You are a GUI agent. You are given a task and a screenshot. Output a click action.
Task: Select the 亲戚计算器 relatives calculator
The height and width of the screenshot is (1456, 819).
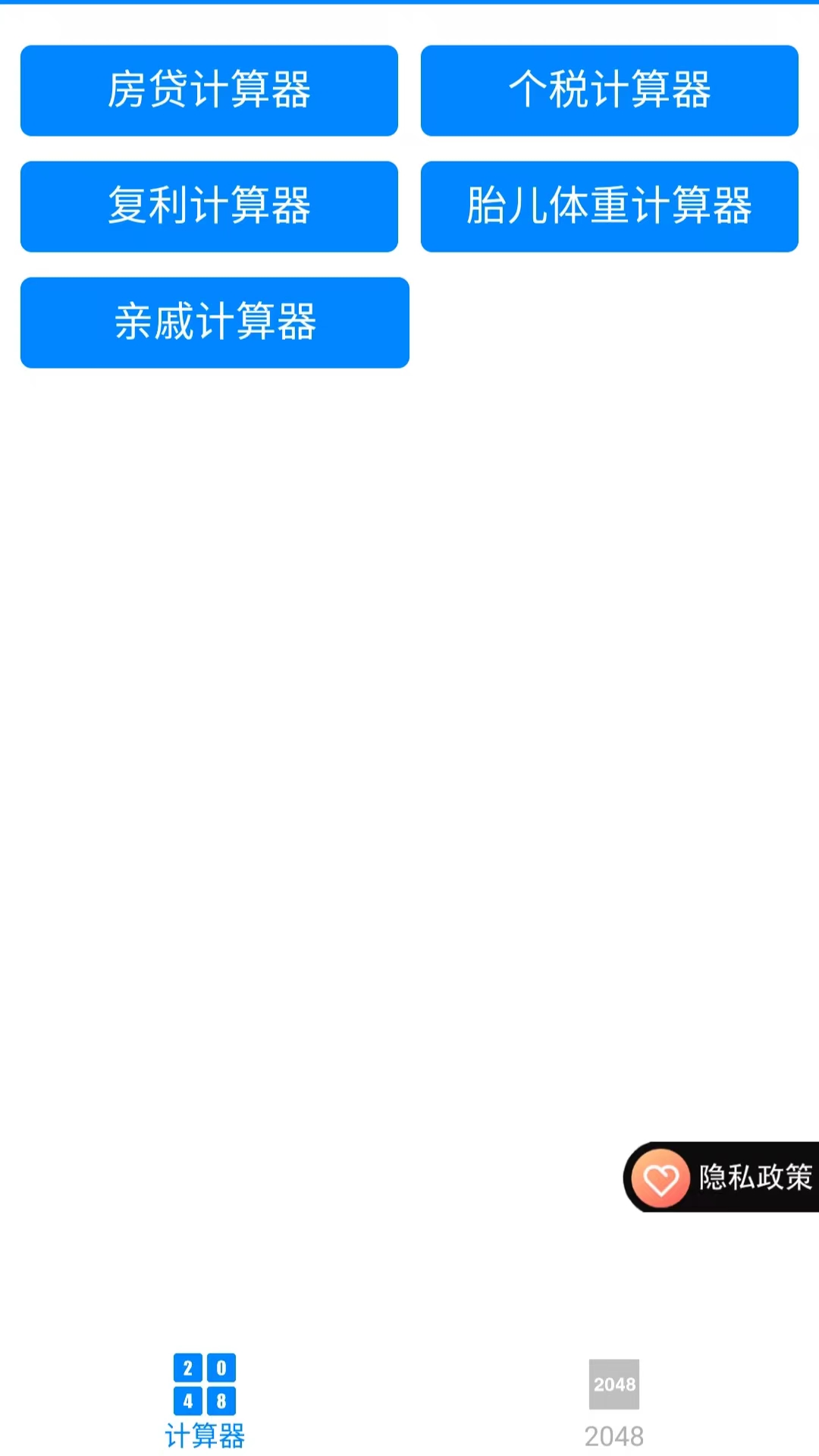pyautogui.click(x=215, y=322)
